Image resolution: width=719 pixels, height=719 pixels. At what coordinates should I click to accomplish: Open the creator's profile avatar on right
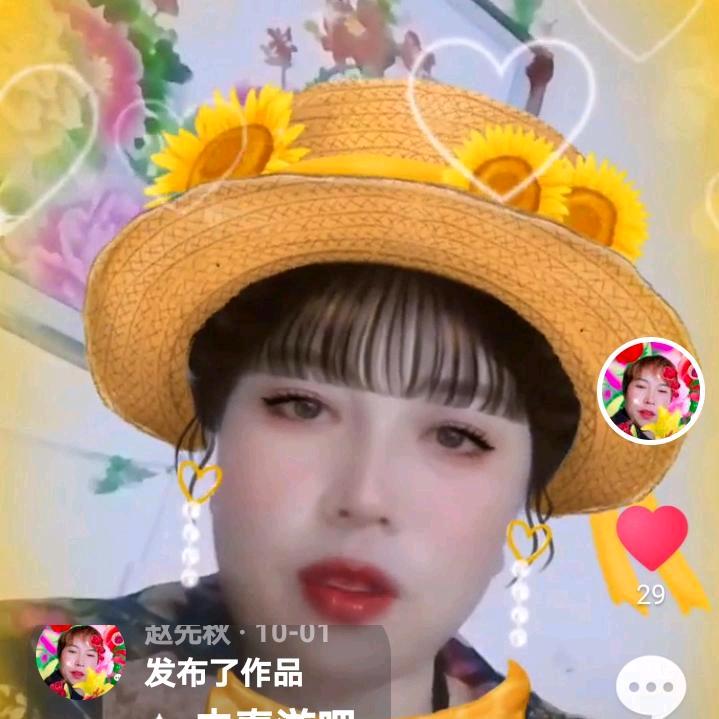tap(651, 391)
